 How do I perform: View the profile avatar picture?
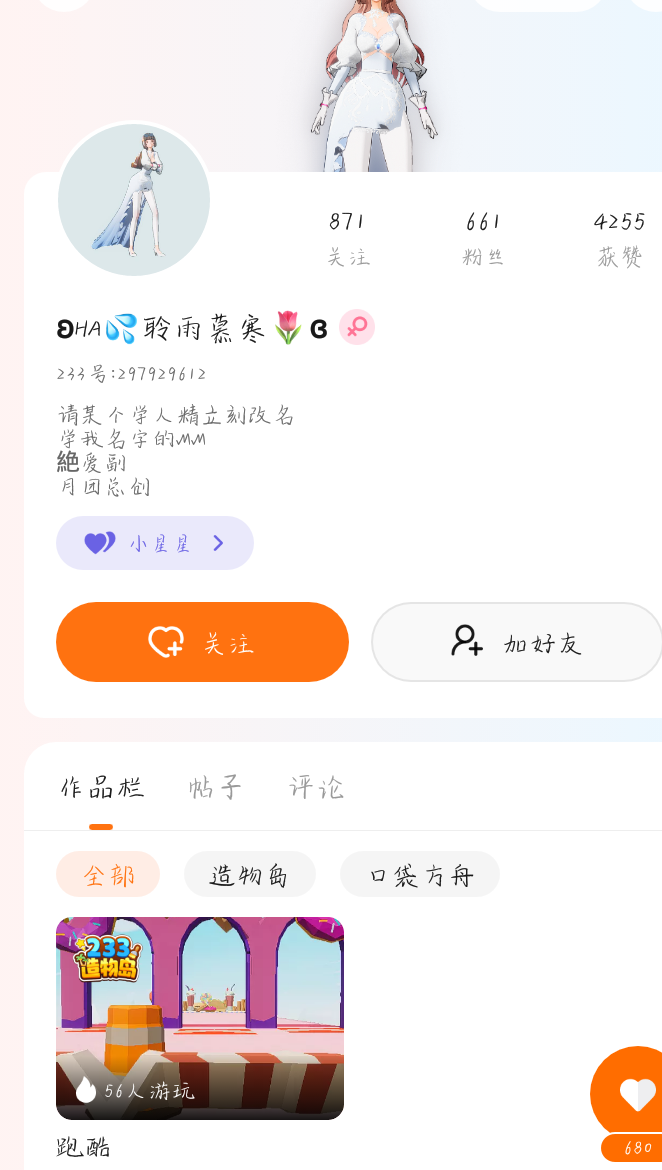134,200
